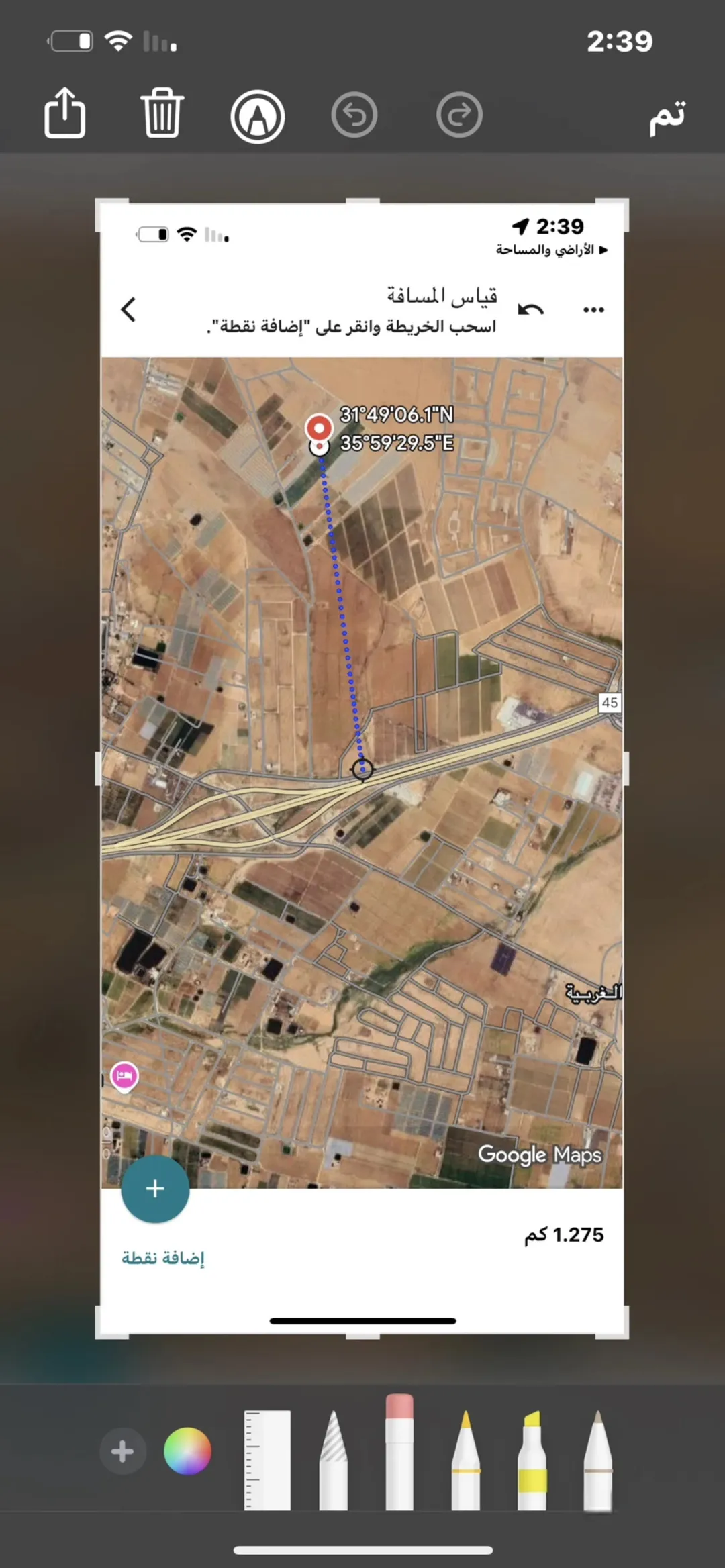Share the screenshot with the share icon
Image resolution: width=725 pixels, height=1568 pixels.
click(x=65, y=113)
